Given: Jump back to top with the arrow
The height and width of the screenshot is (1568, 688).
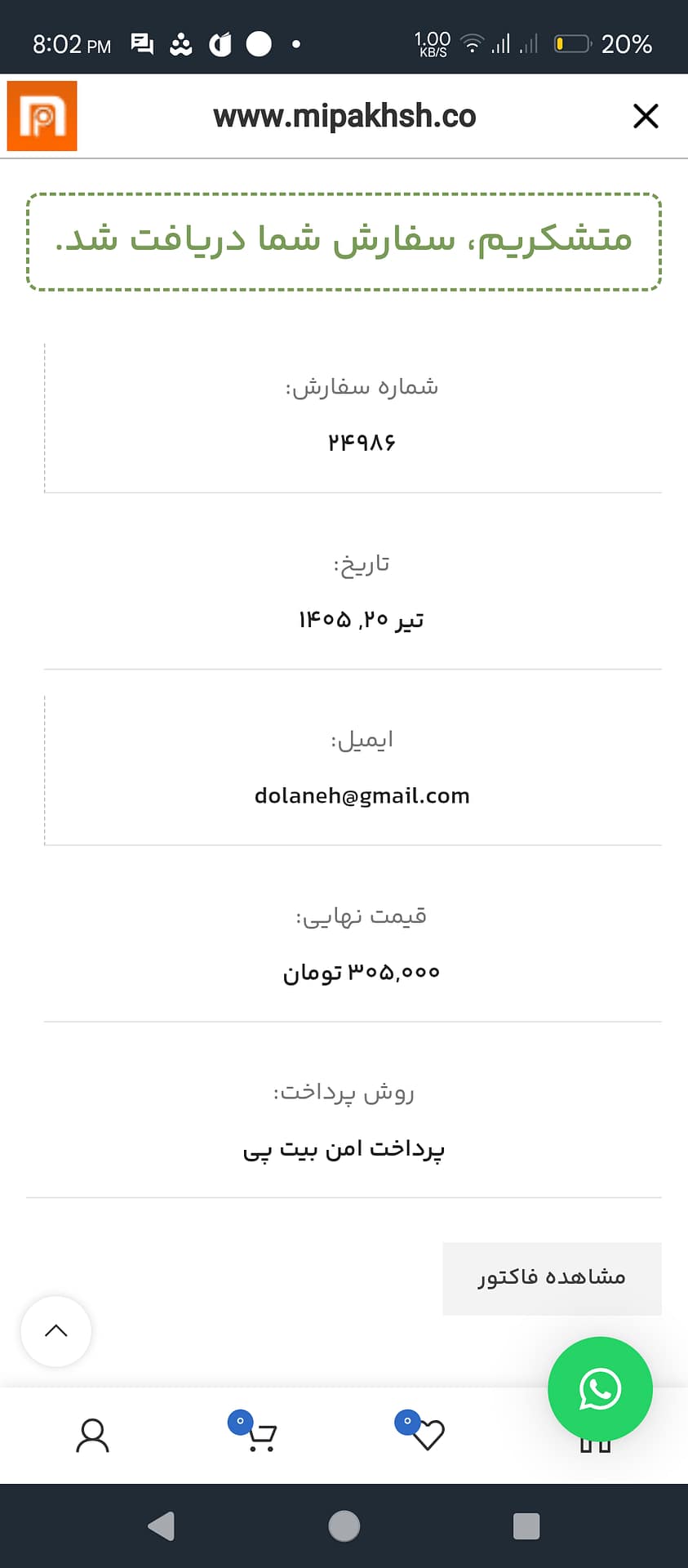Looking at the screenshot, I should [x=56, y=1331].
